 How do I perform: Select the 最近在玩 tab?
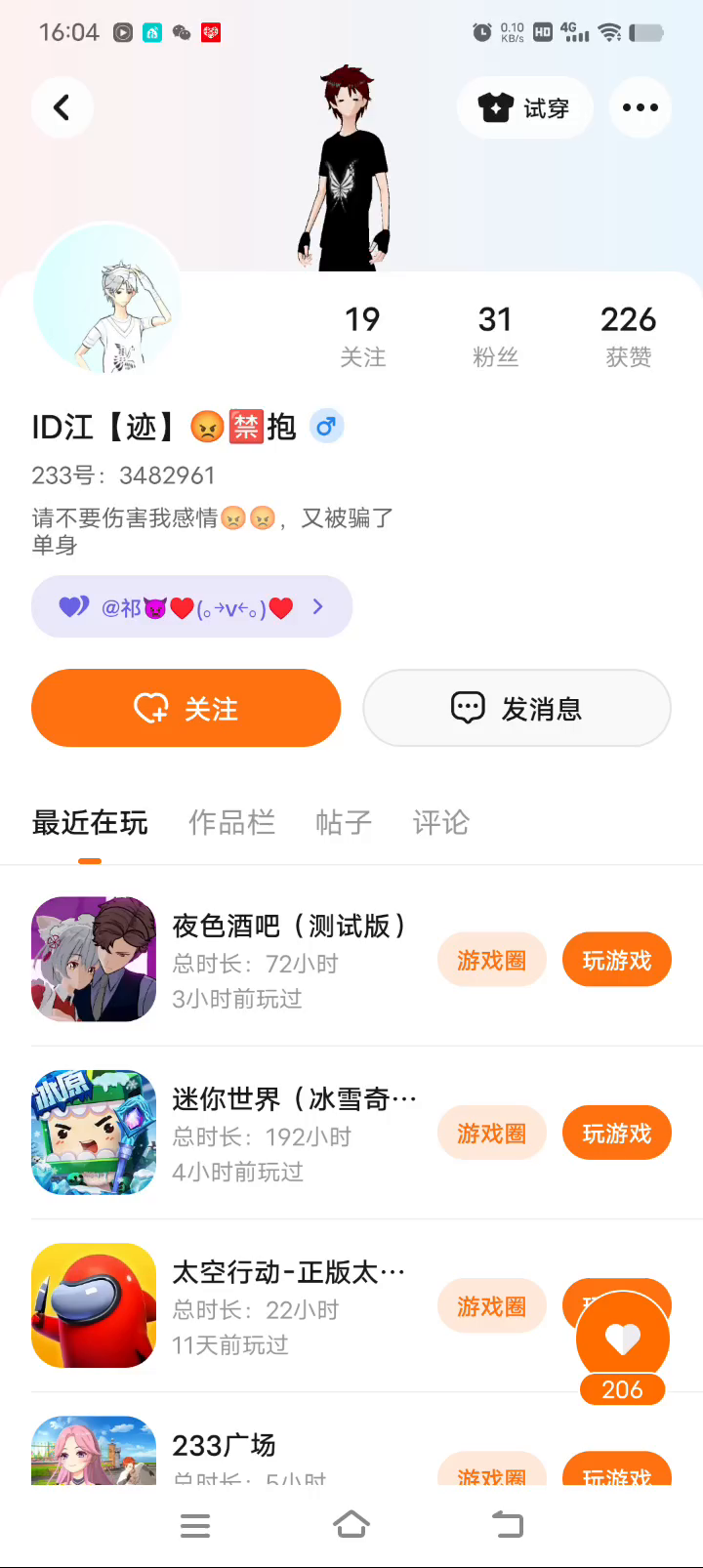click(x=90, y=822)
